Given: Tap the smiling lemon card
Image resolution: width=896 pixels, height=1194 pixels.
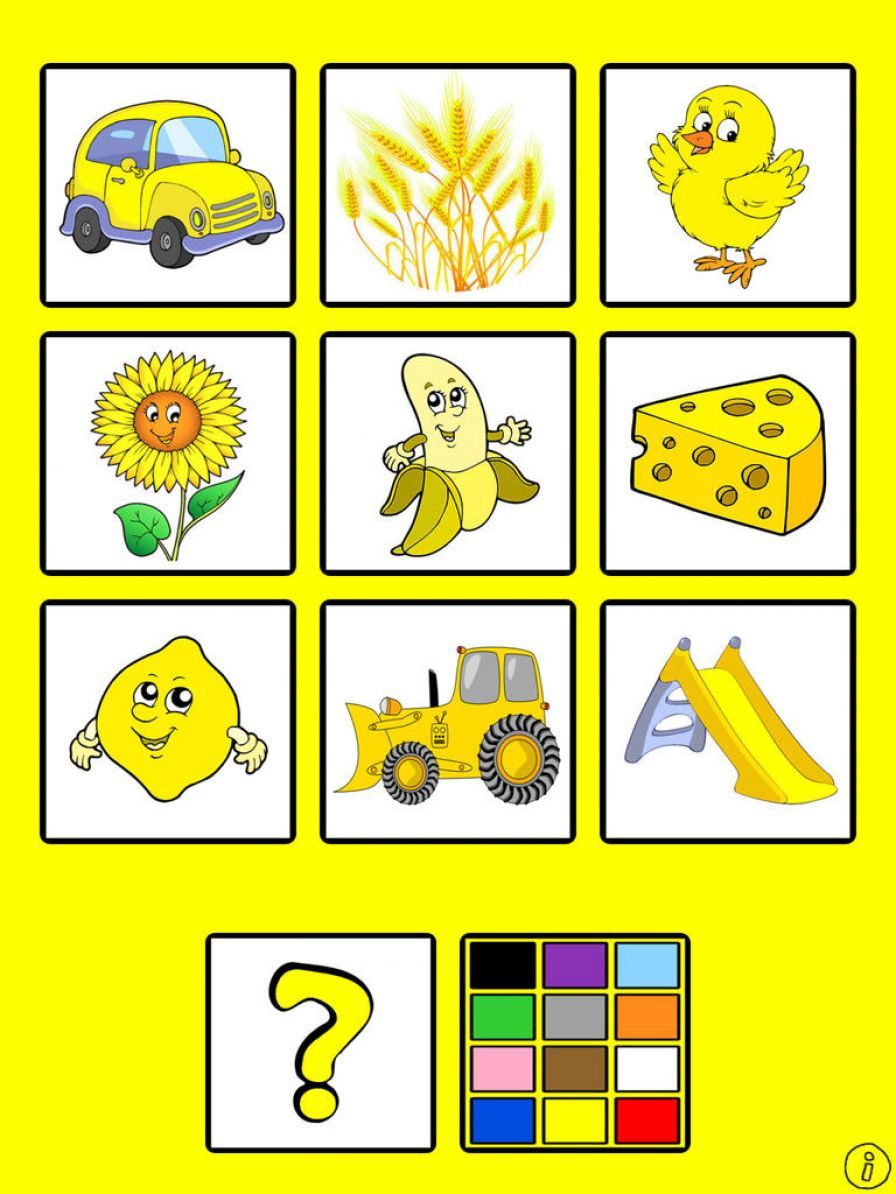Looking at the screenshot, I should (168, 722).
